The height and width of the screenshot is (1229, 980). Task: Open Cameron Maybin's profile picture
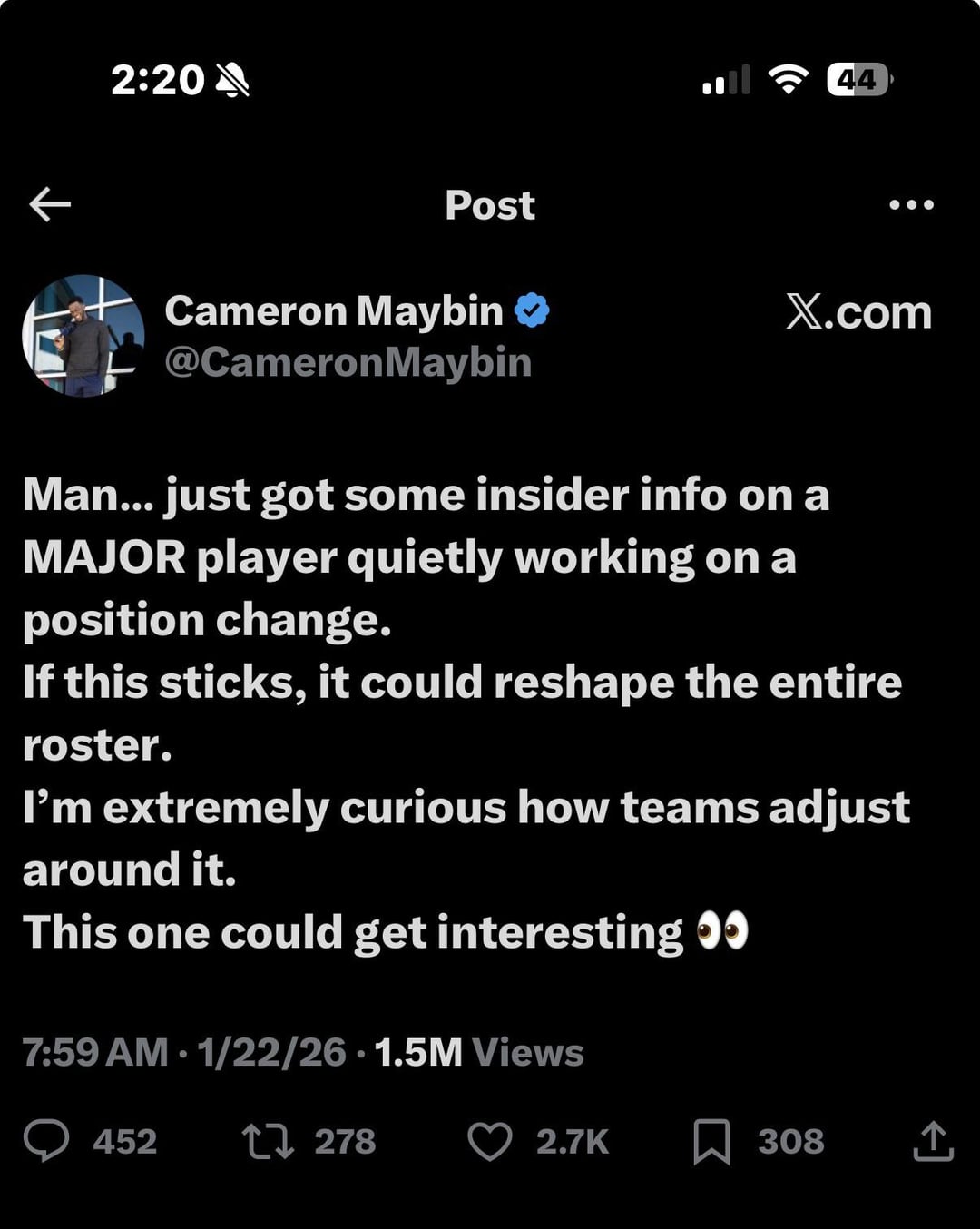83,336
